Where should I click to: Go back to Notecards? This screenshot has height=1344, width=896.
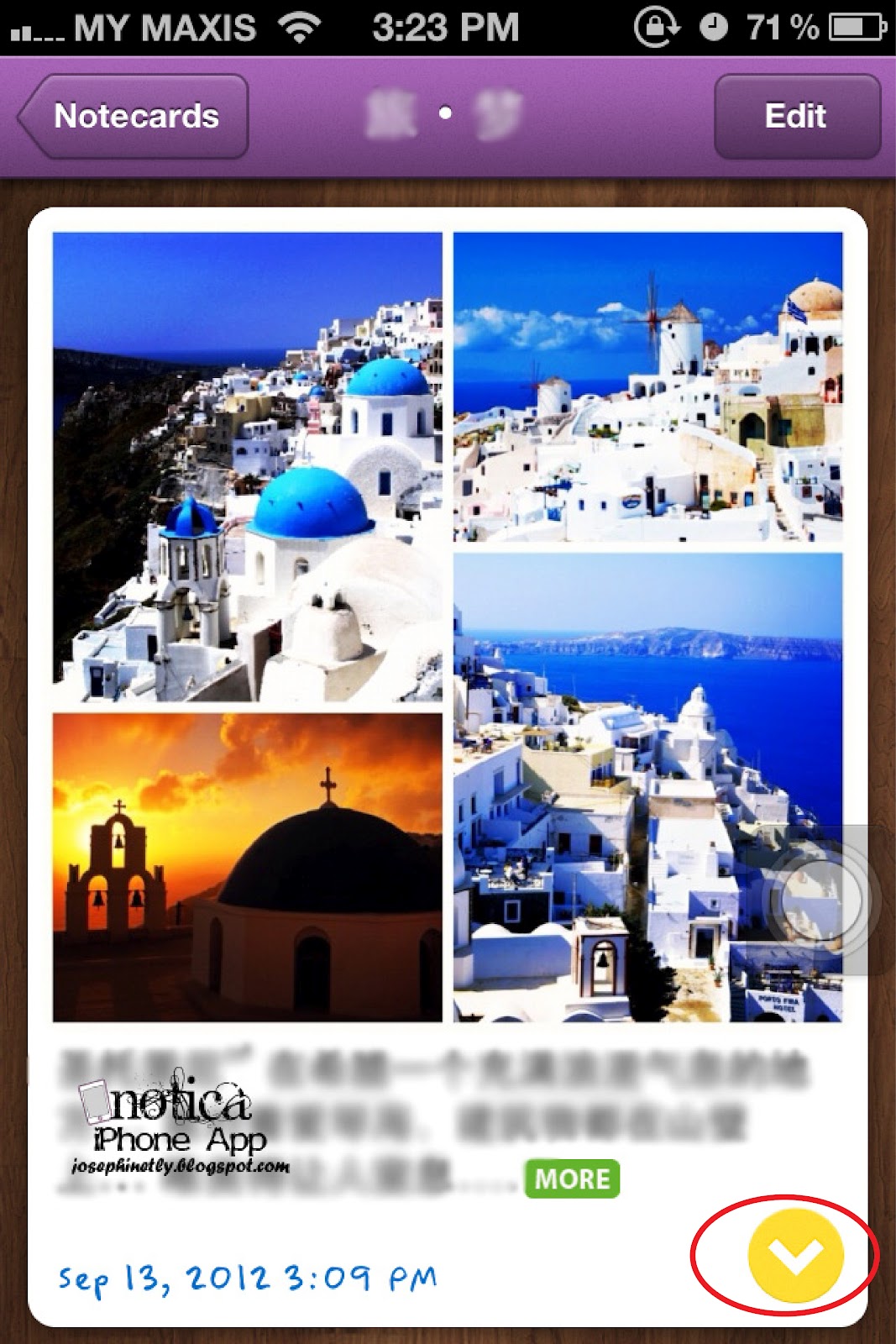coord(134,116)
